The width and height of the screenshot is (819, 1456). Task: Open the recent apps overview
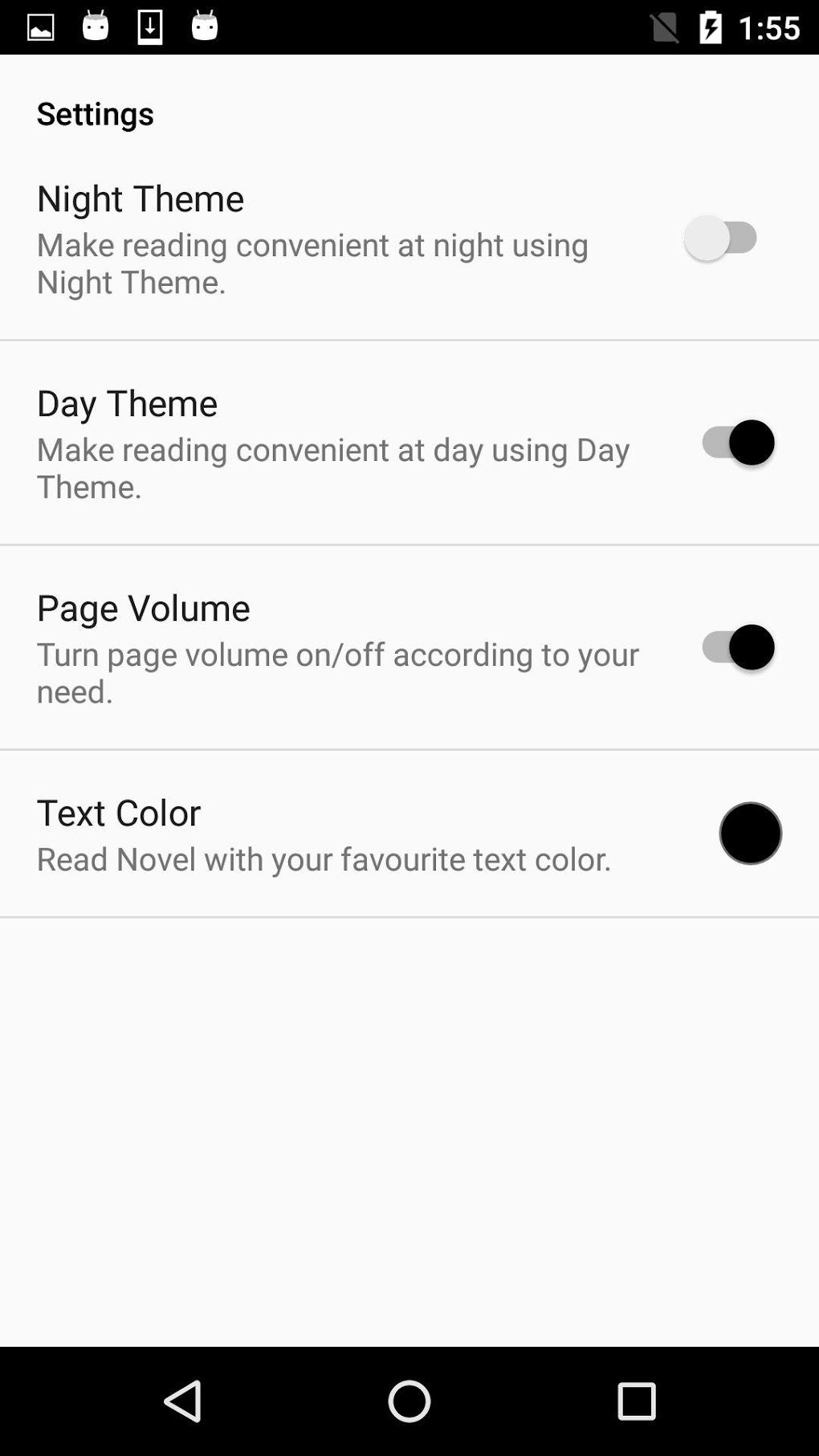(636, 1401)
